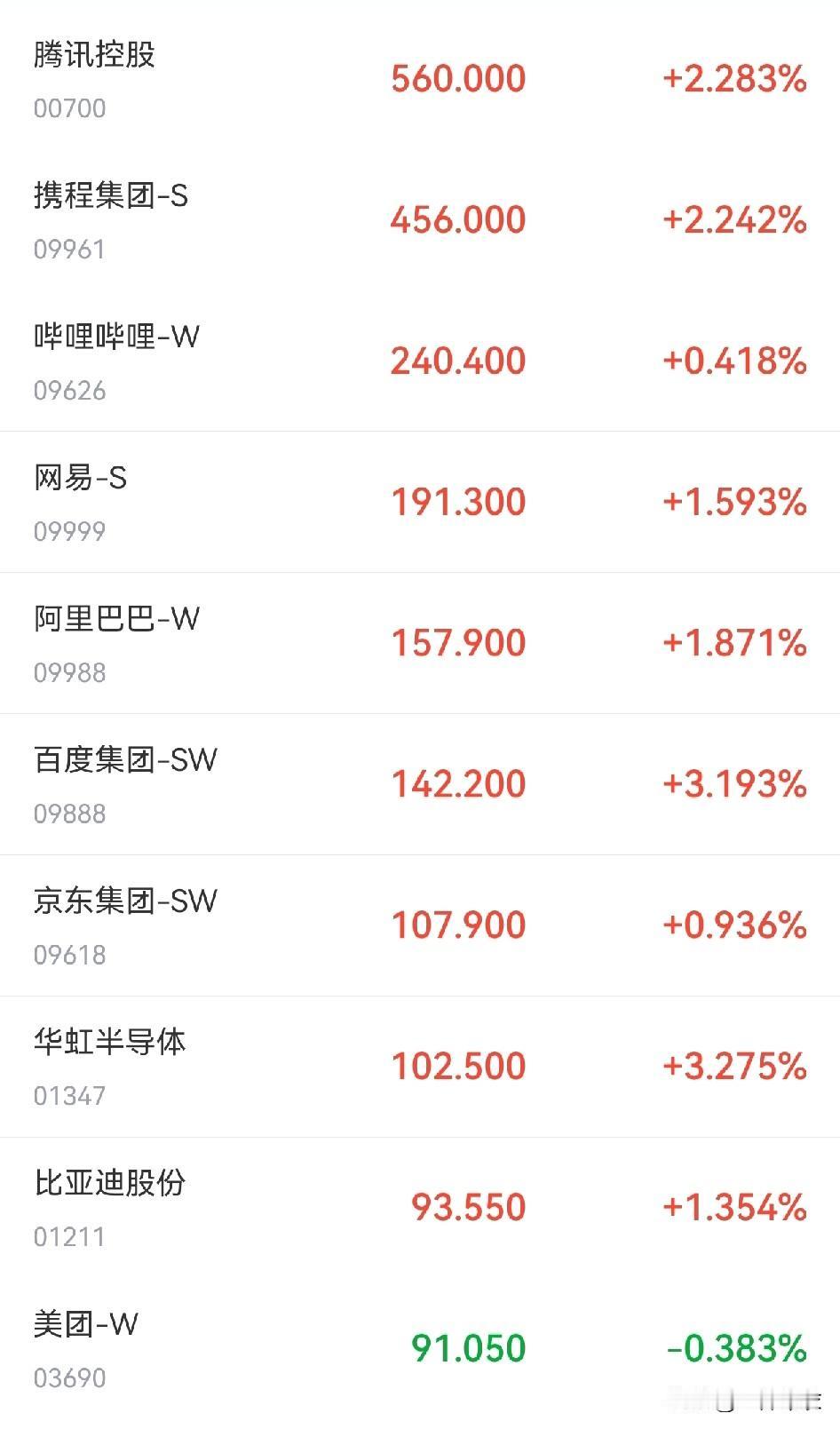Open the 比亚迪股份 stock row
Screen dimensions: 840x1429
pyautogui.click(x=110, y=1183)
